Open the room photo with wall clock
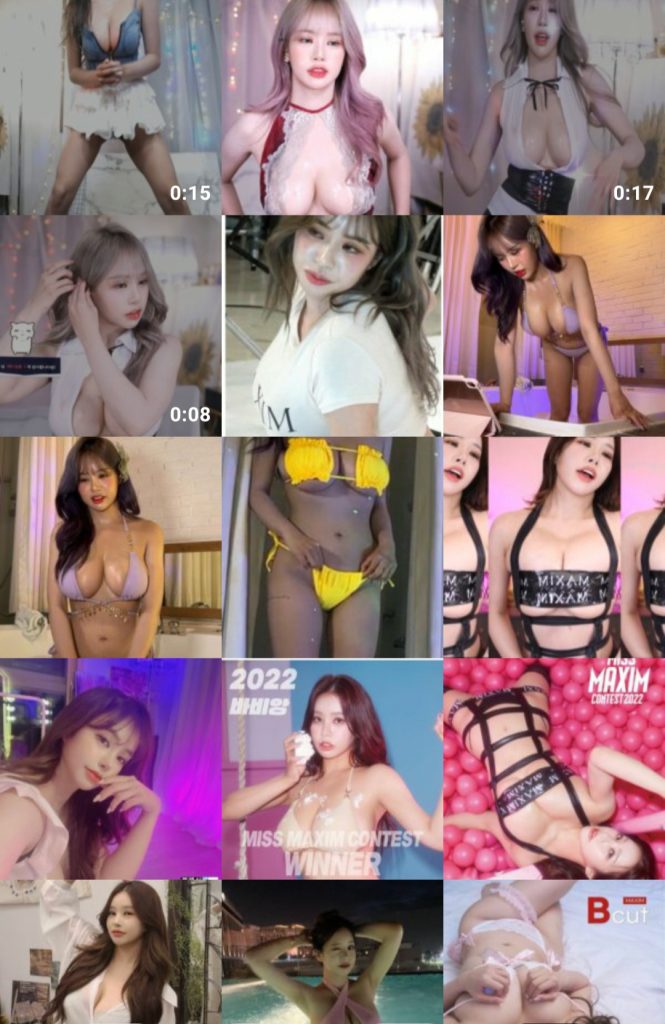 point(110,952)
